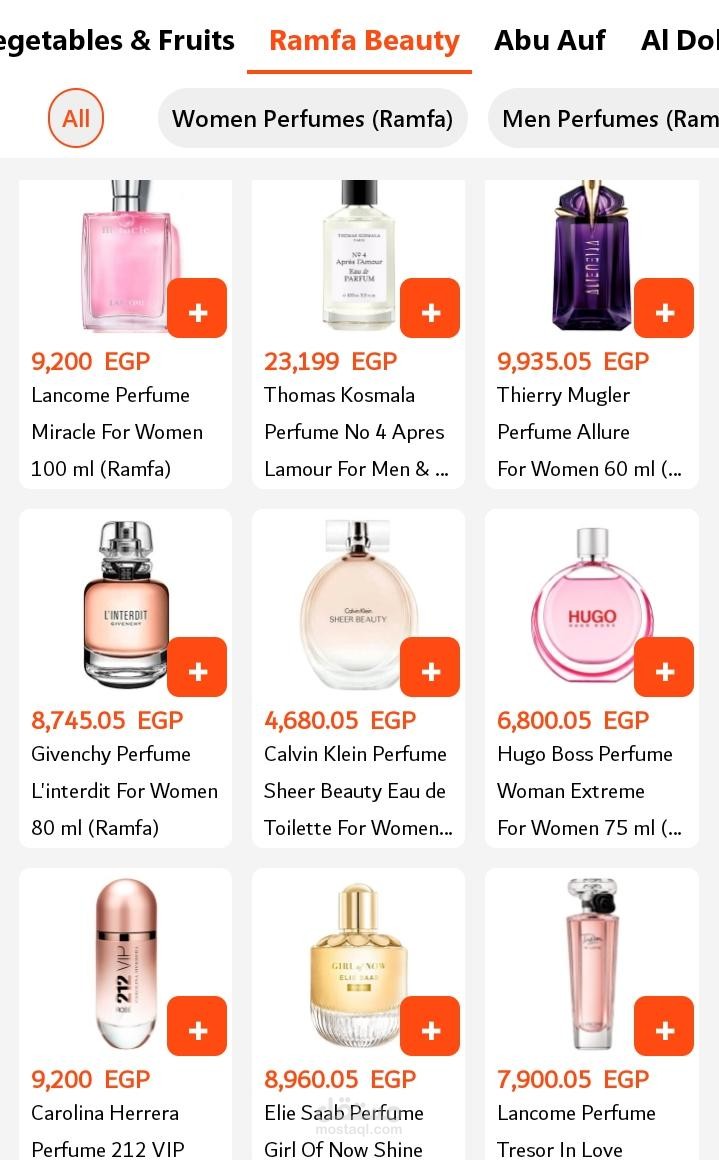Add Lancome Tresor In Love to cart
The image size is (719, 1160).
point(664,1026)
